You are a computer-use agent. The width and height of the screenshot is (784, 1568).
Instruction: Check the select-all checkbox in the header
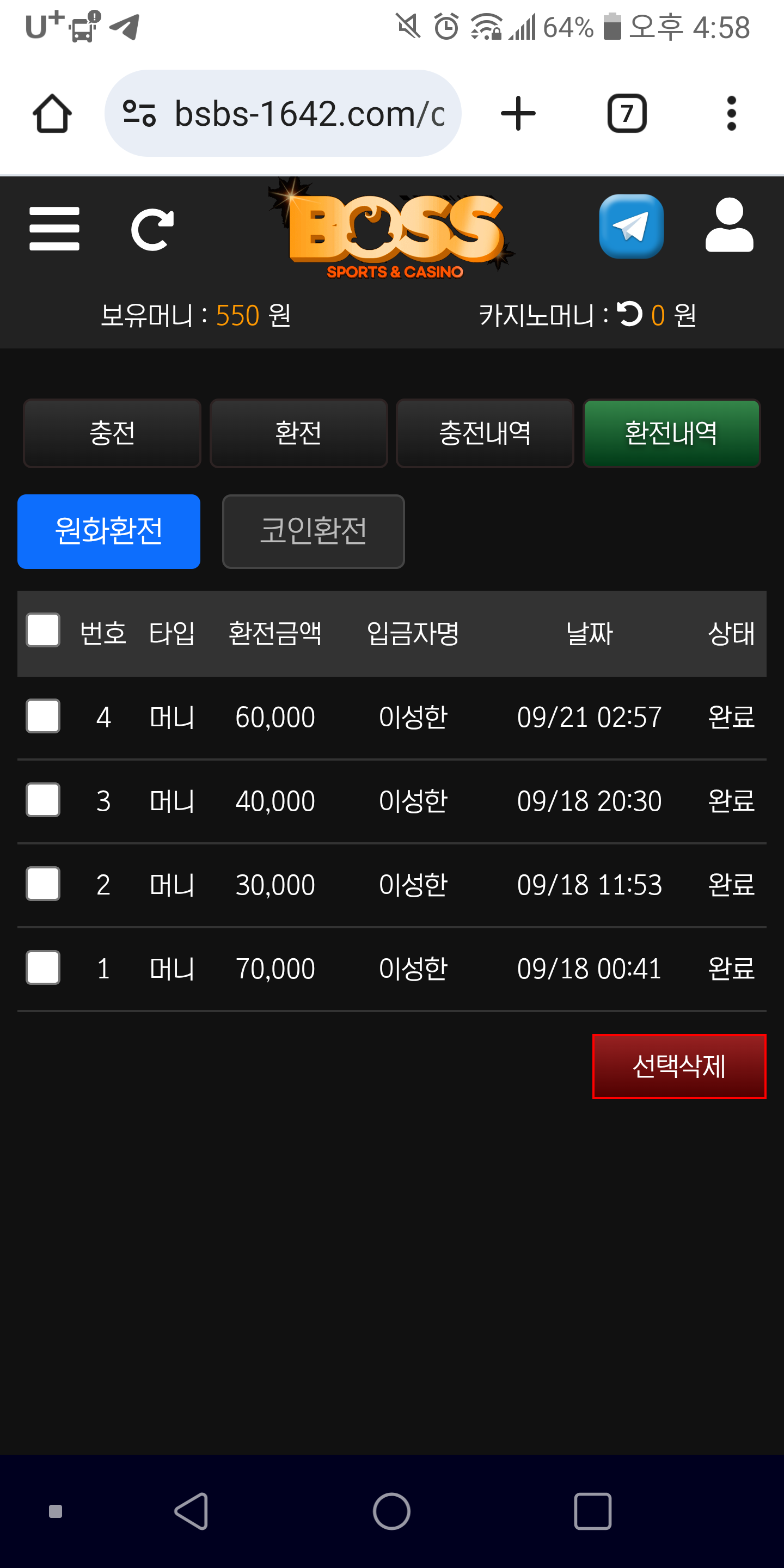43,630
